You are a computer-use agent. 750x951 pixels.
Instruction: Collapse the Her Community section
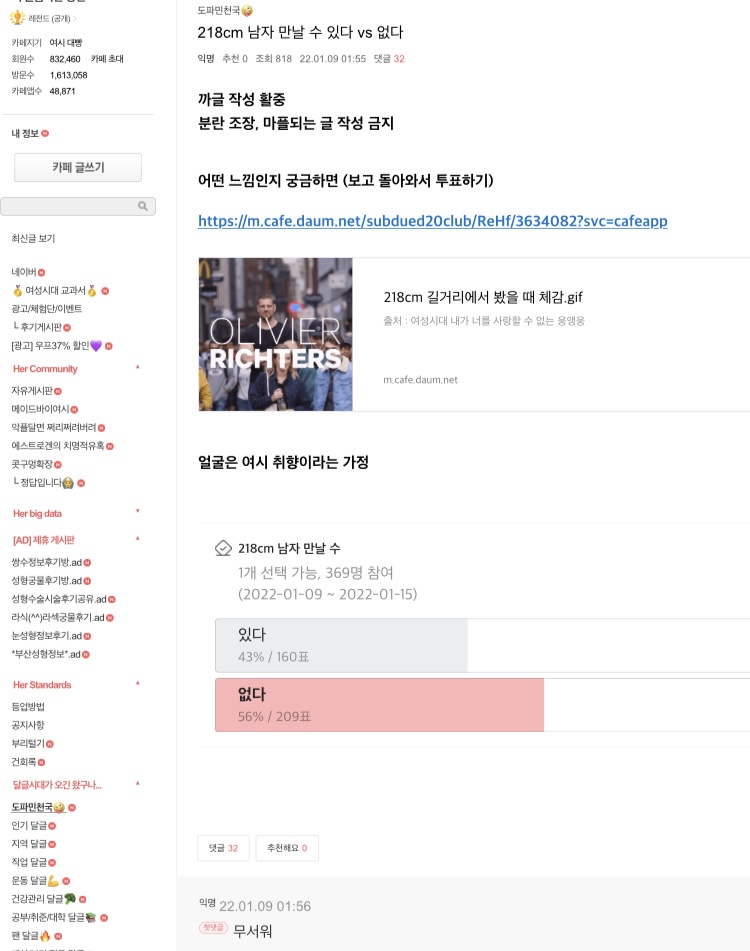[138, 368]
